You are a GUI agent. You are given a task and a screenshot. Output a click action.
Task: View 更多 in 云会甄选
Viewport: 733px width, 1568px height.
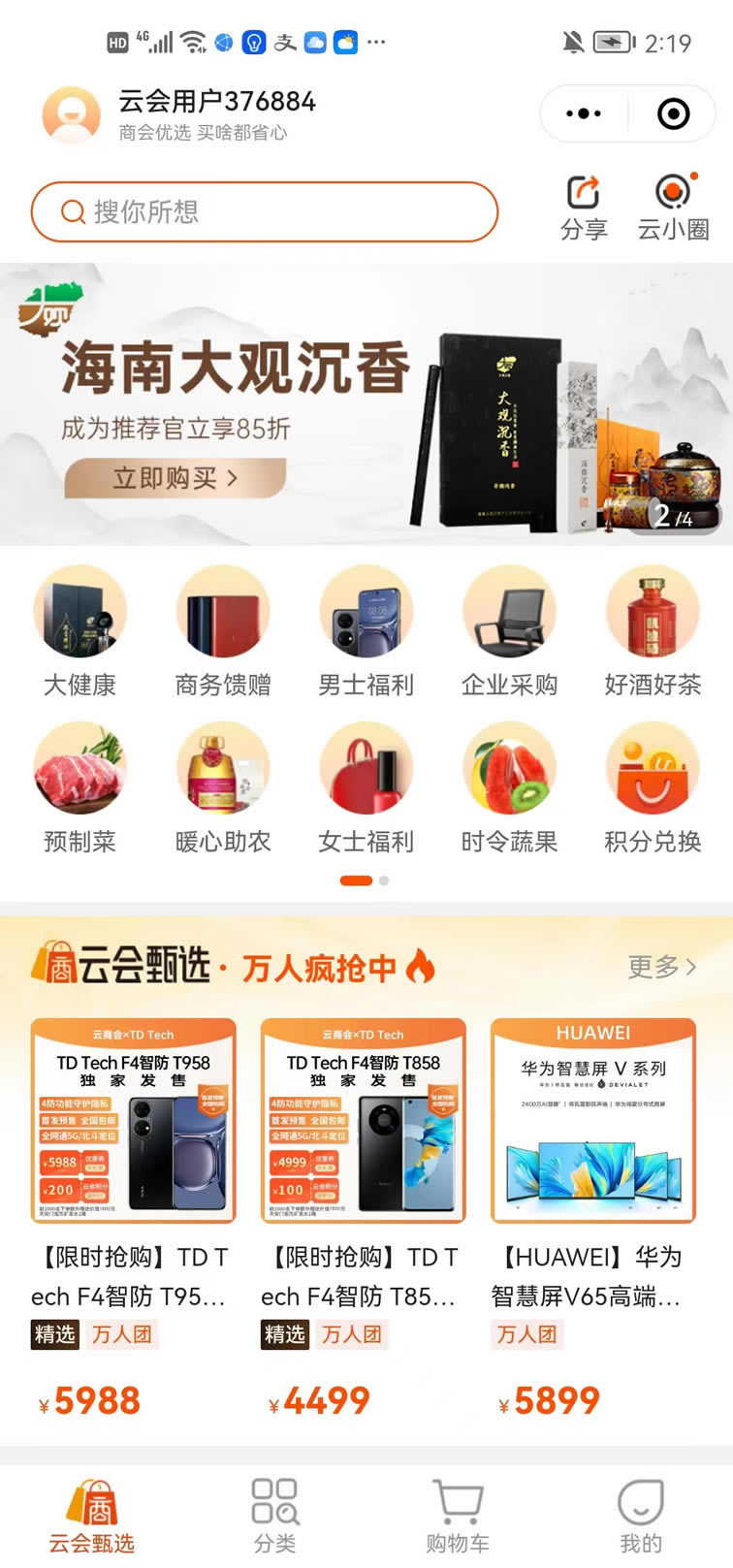[x=661, y=967]
